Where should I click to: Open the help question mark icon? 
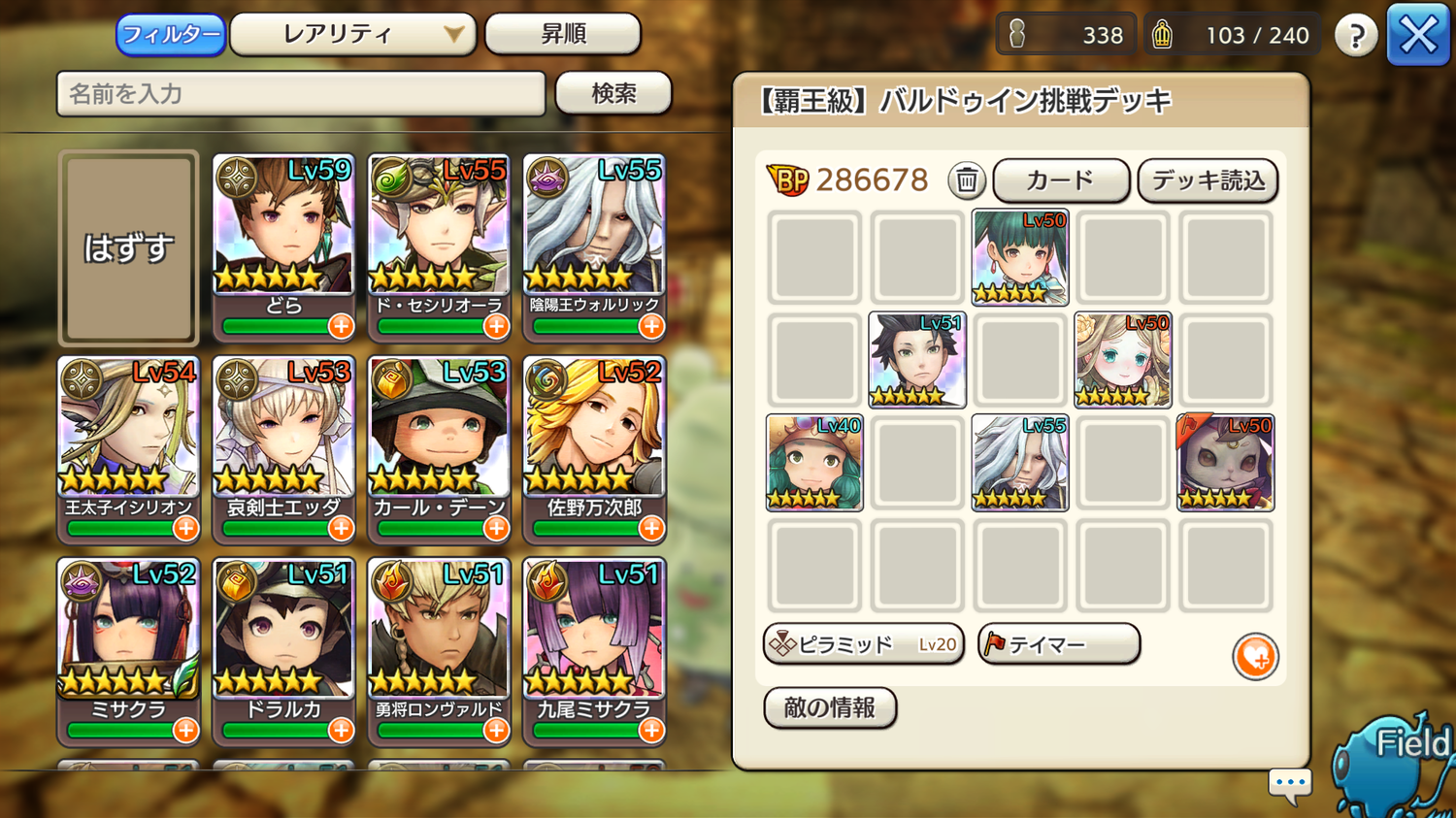click(1355, 37)
